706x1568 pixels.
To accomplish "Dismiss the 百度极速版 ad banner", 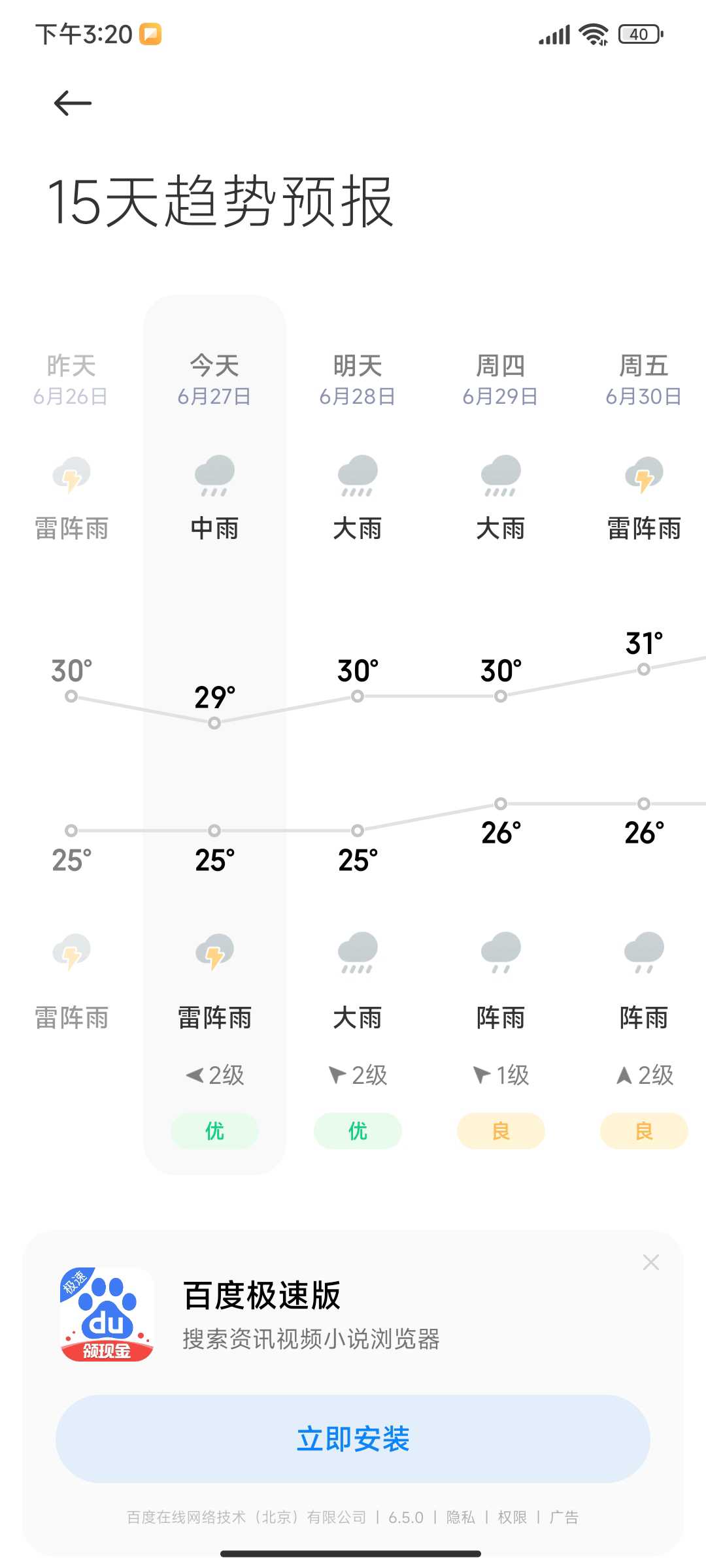I will click(x=651, y=1262).
